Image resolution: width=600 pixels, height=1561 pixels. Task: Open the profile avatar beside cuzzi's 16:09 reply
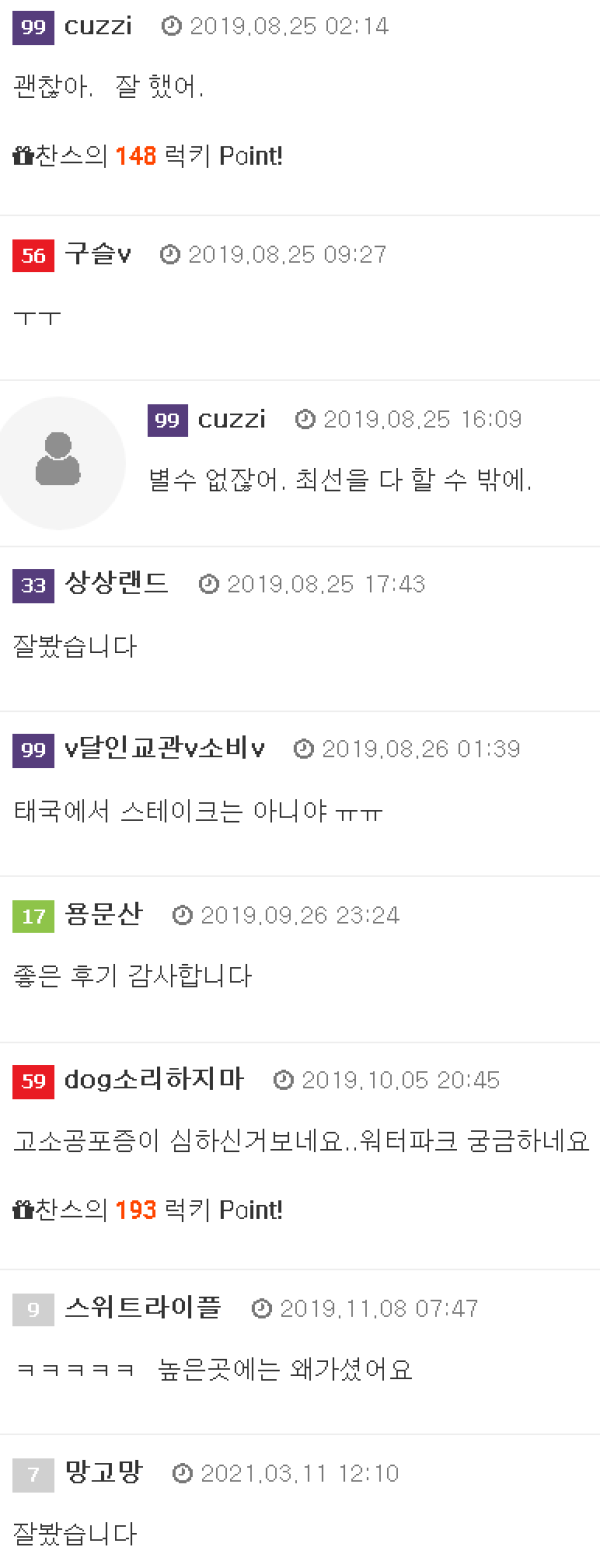[58, 463]
